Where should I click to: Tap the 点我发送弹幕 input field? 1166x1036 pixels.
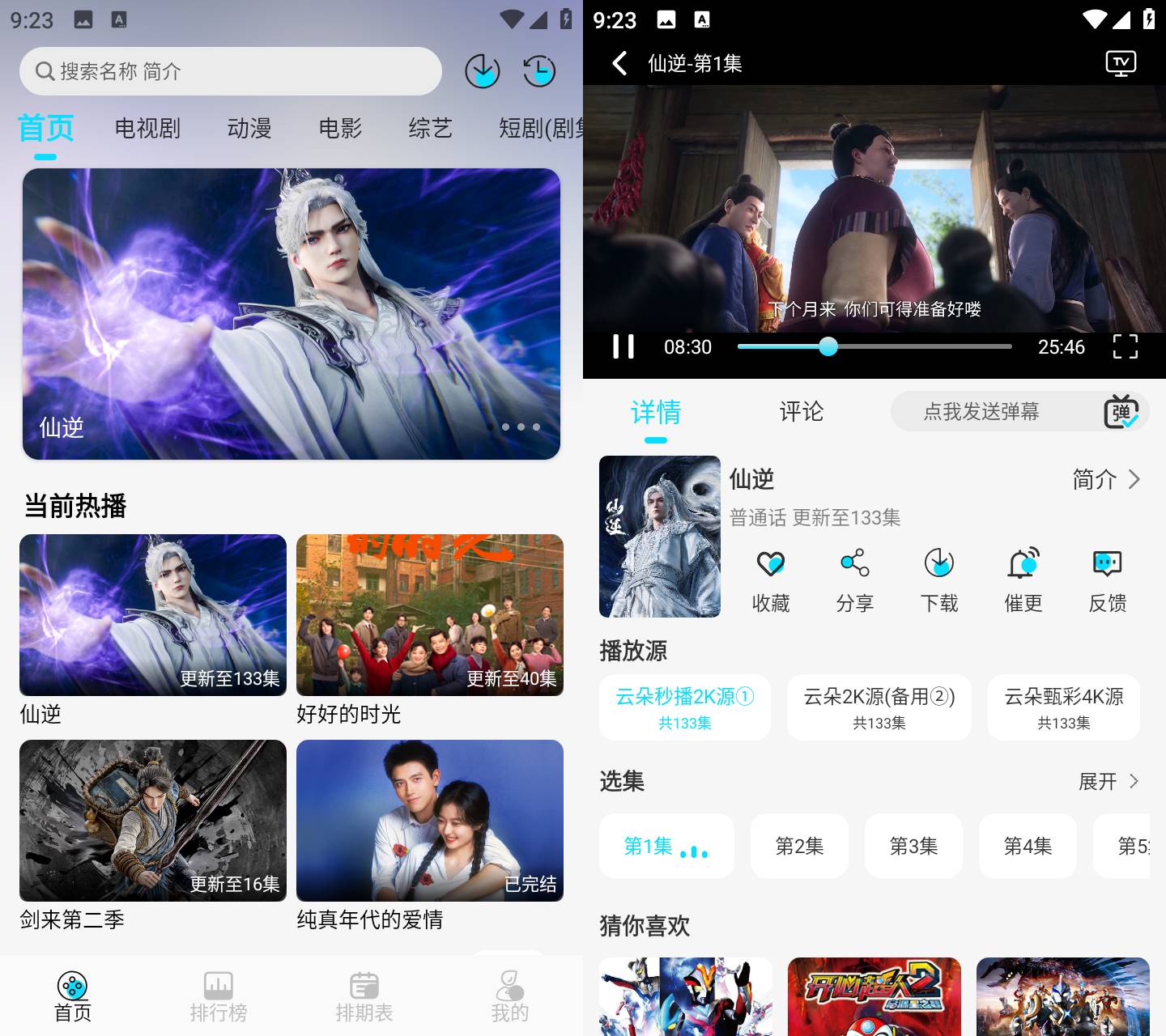click(981, 411)
